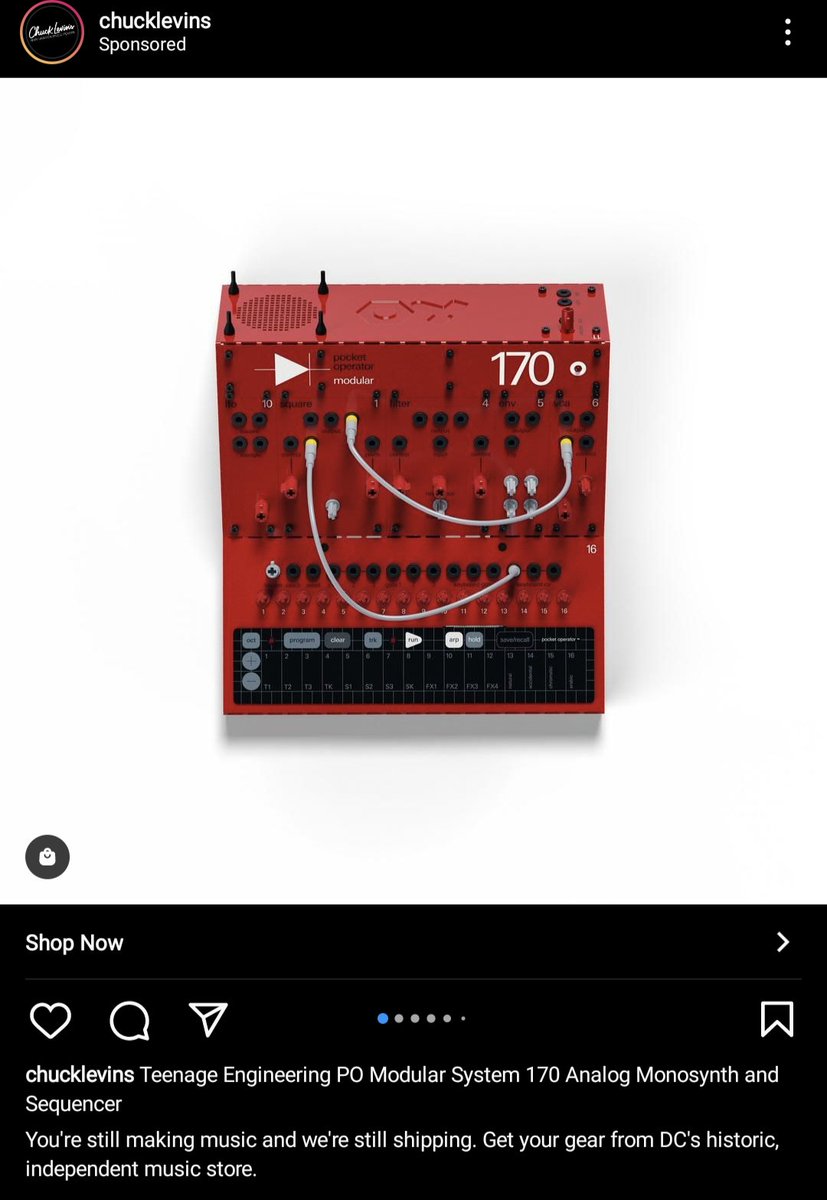
Task: Share the post via send icon
Action: point(208,1019)
